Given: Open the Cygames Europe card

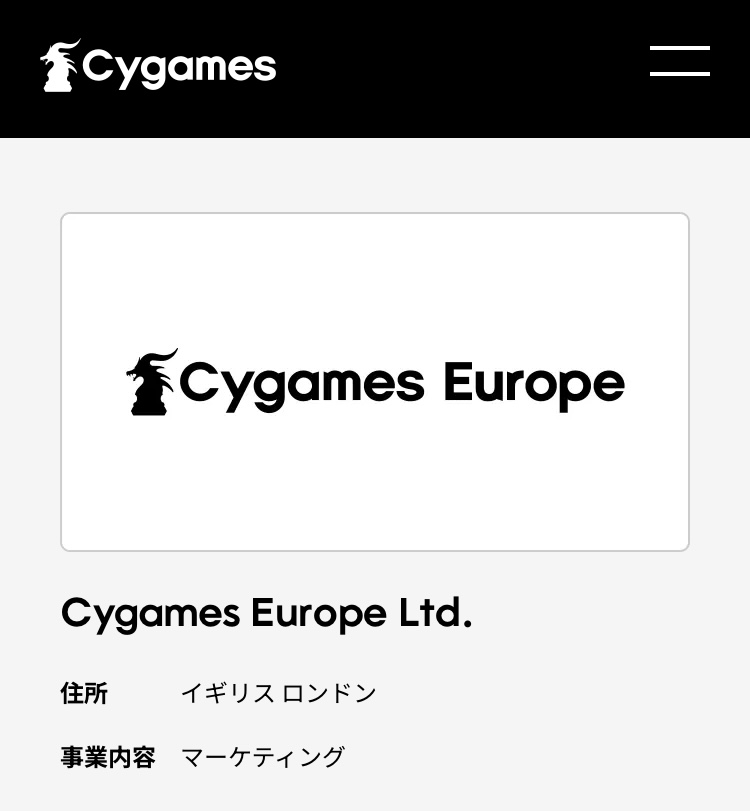Looking at the screenshot, I should [x=375, y=382].
